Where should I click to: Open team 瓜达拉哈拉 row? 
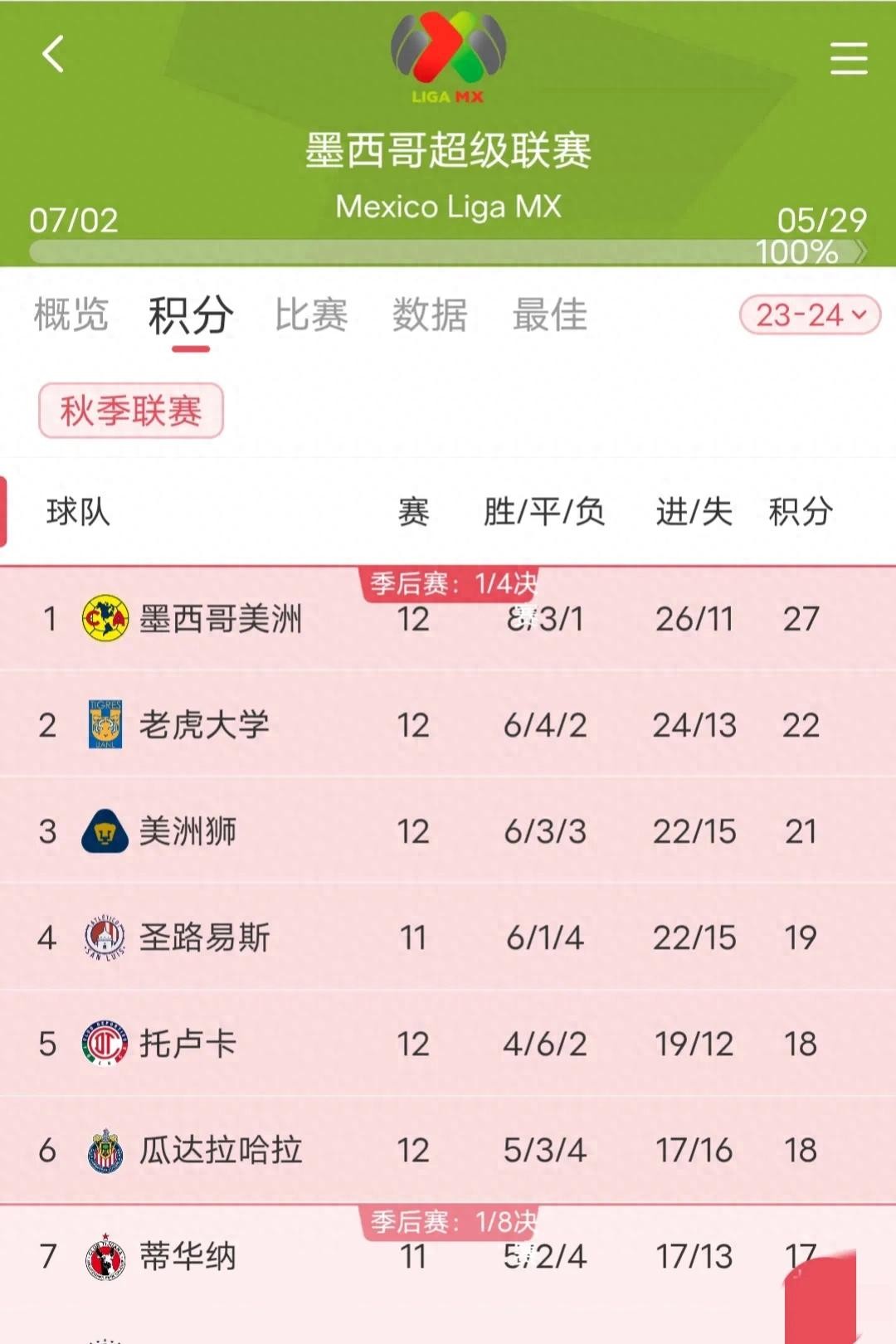click(220, 1150)
